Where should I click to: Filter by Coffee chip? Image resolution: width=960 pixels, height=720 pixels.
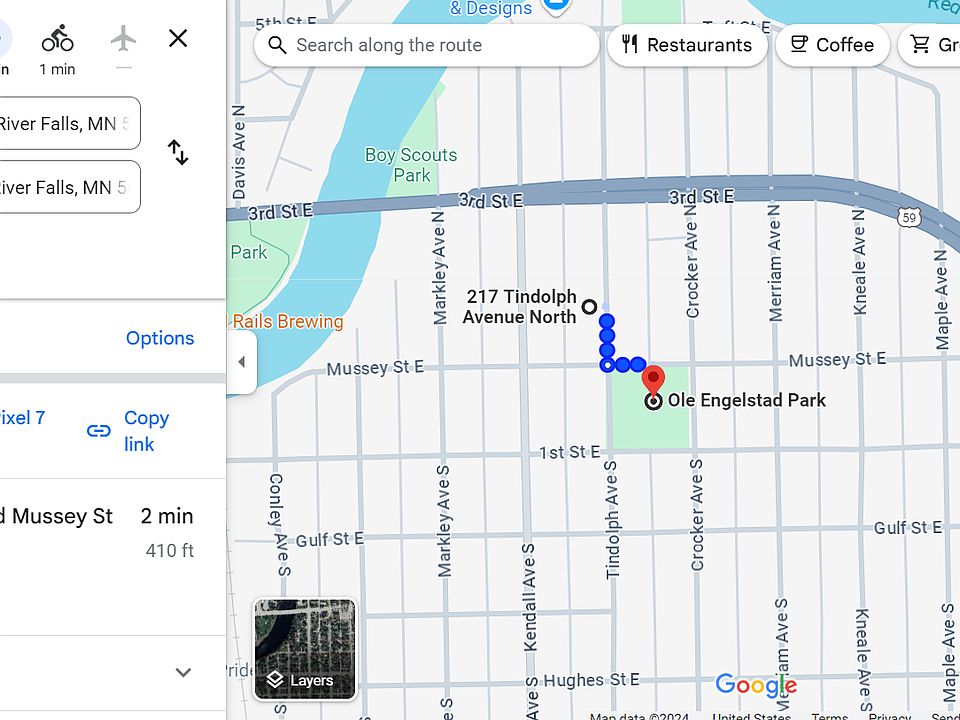click(x=832, y=45)
